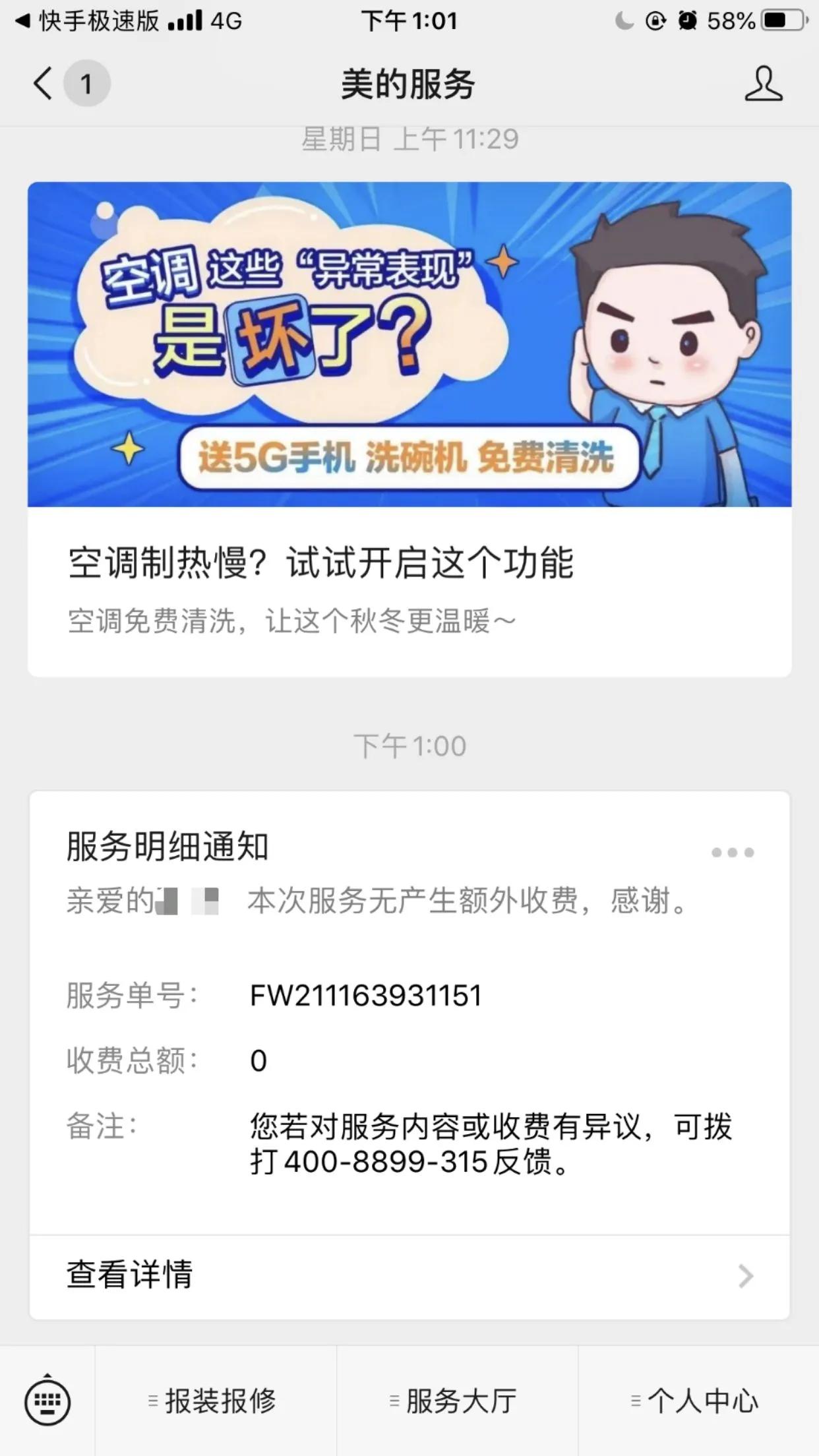
Task: Open the three-dot options on 服务明细通知
Action: 734,852
